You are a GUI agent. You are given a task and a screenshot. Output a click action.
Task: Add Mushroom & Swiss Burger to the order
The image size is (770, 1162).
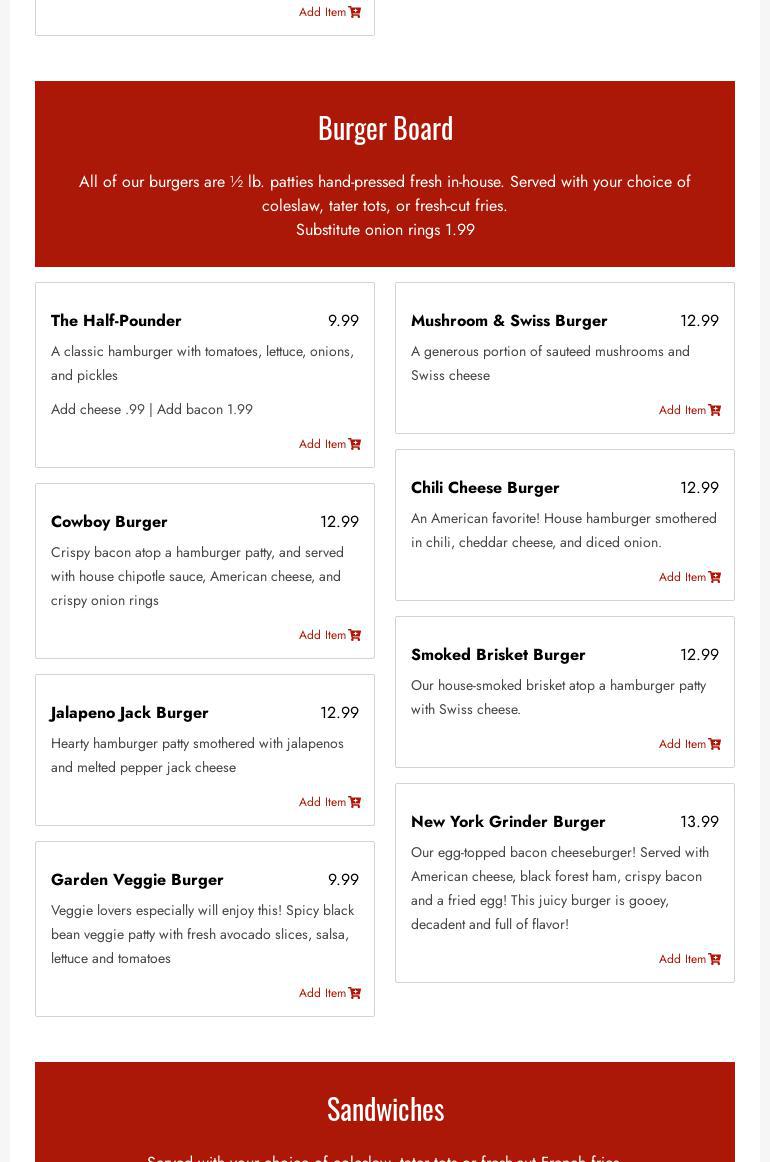point(689,410)
